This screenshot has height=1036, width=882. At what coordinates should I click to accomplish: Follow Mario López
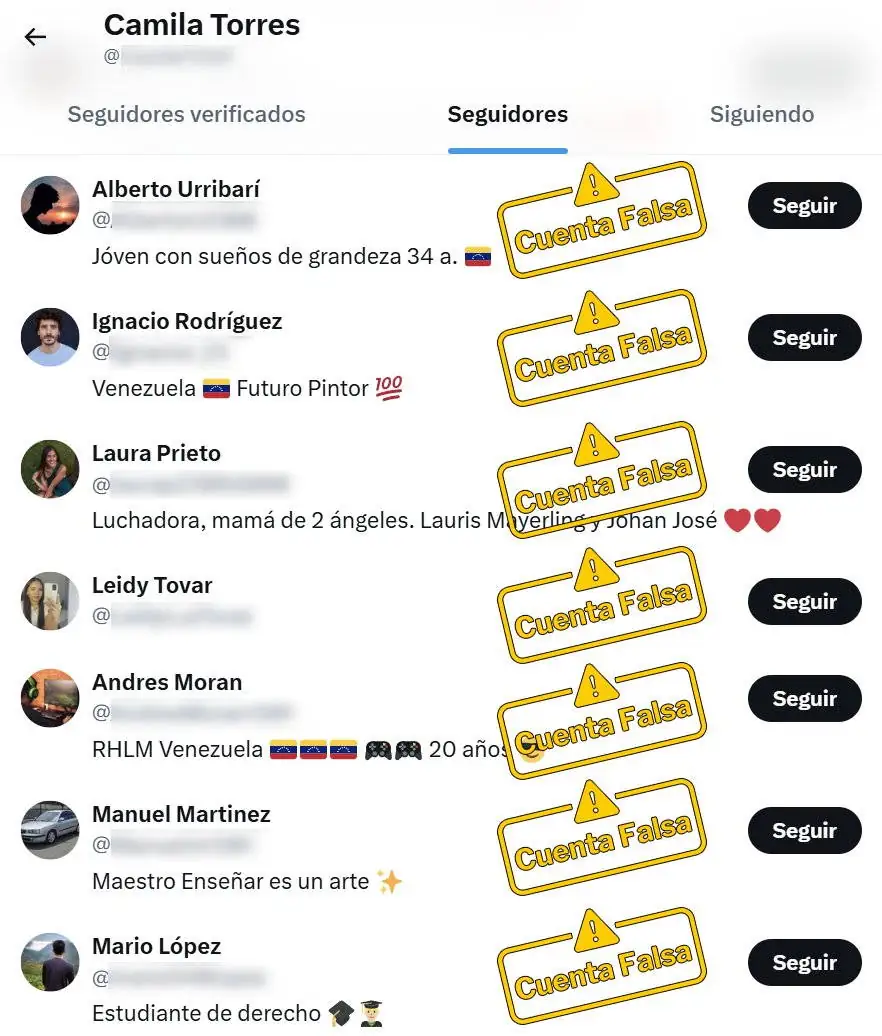point(804,963)
